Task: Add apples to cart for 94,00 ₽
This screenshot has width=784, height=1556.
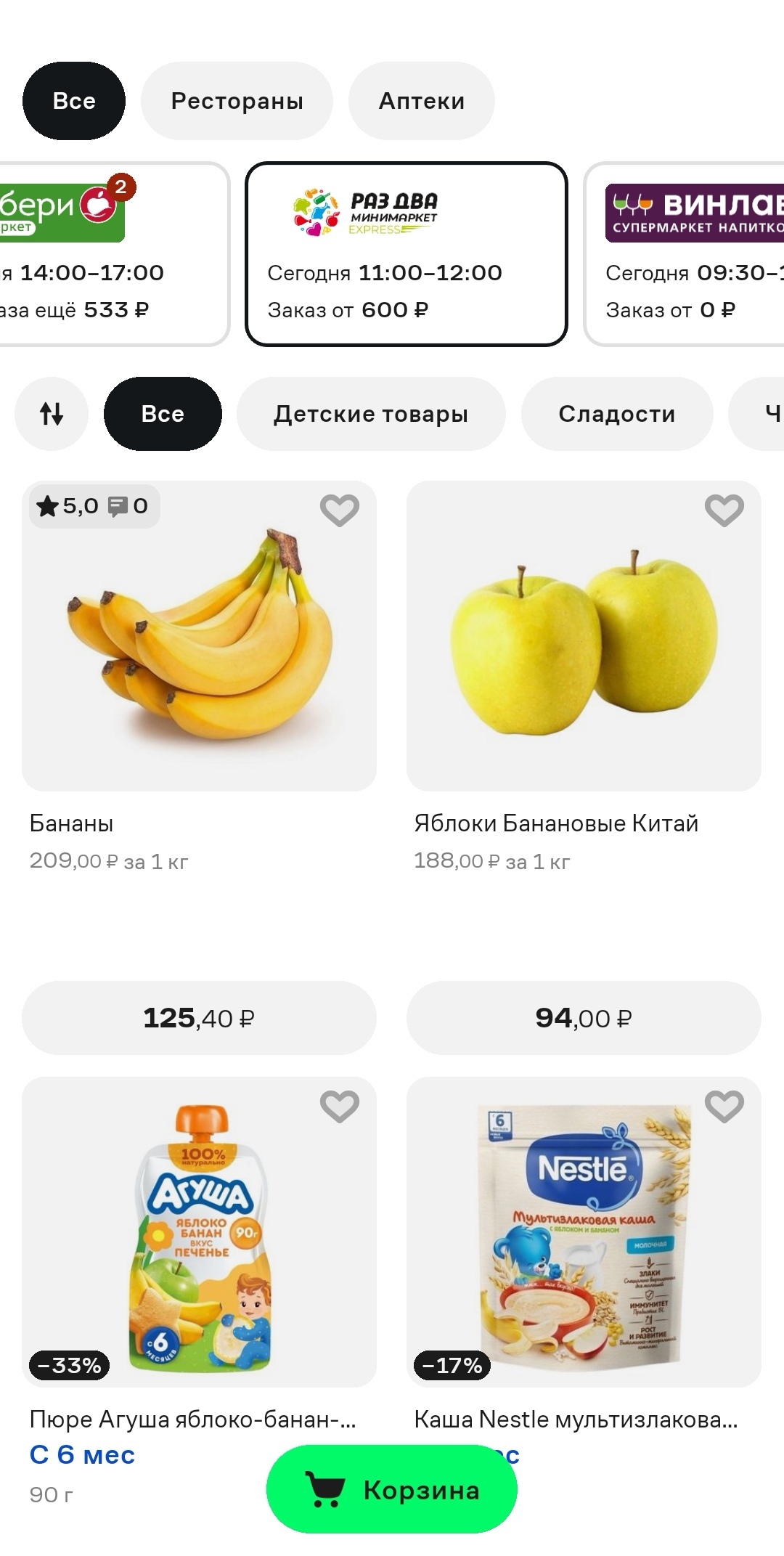Action: [x=584, y=1018]
